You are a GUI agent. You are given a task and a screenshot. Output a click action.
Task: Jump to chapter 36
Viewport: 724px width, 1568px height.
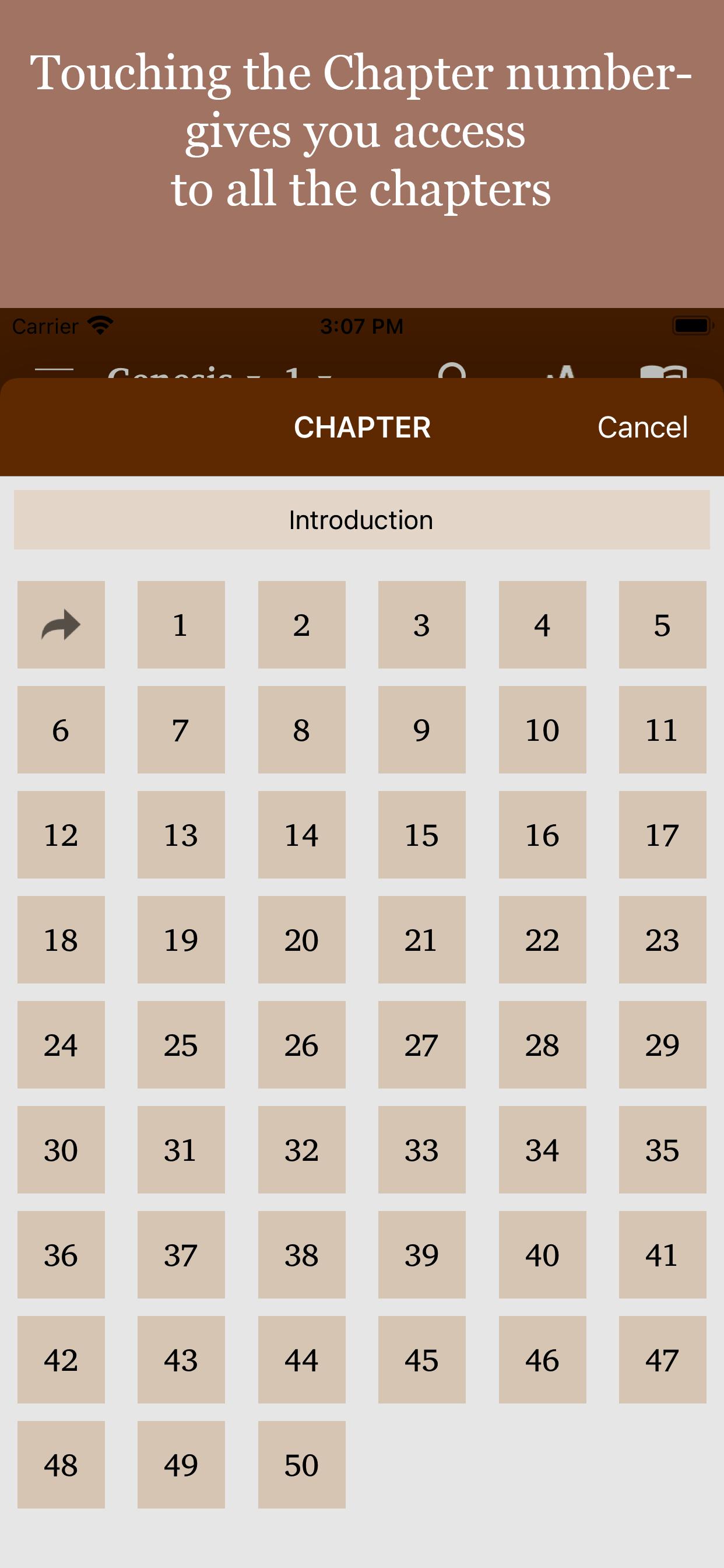[x=61, y=1255]
